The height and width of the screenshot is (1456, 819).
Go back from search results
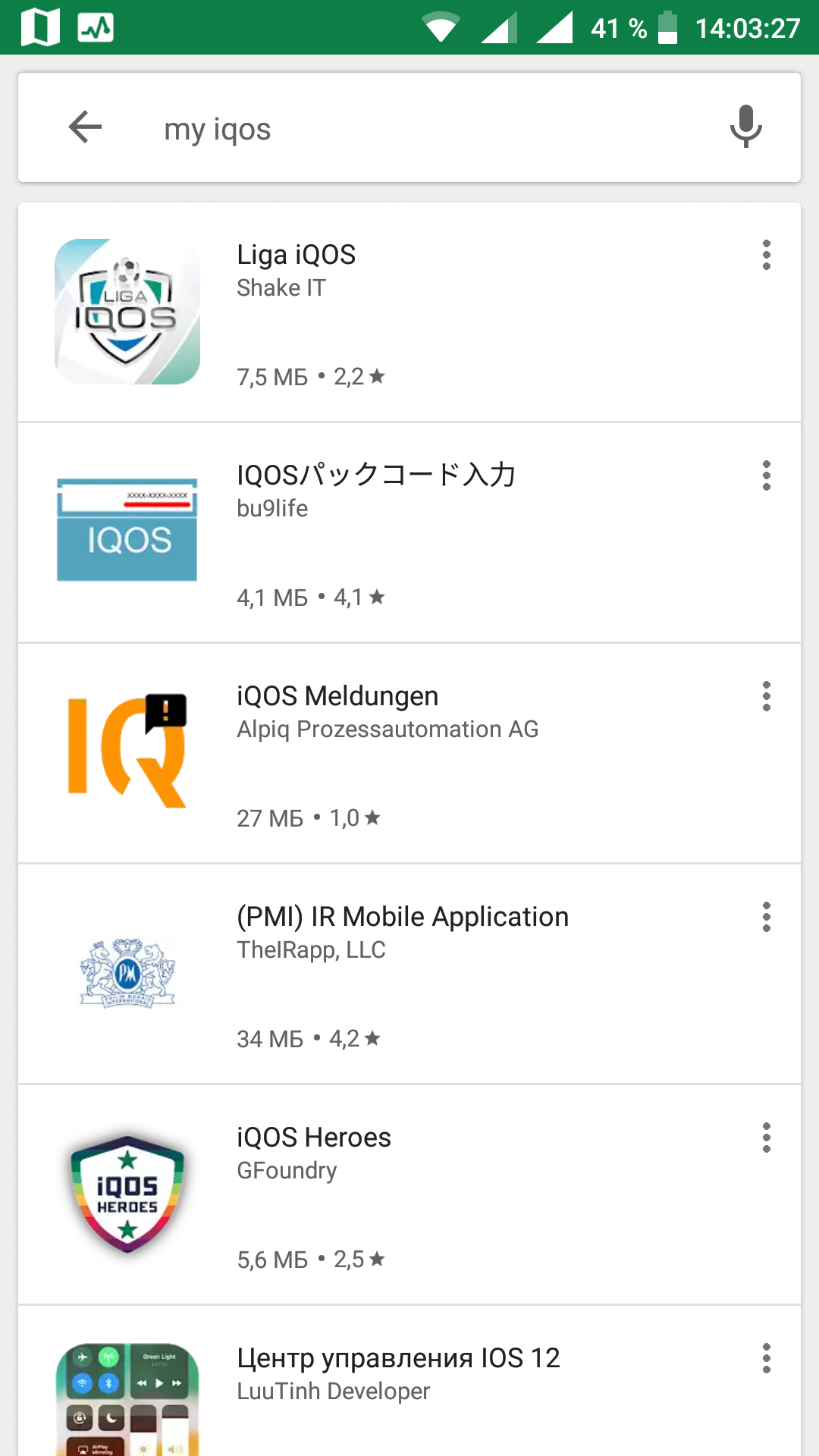[x=85, y=127]
